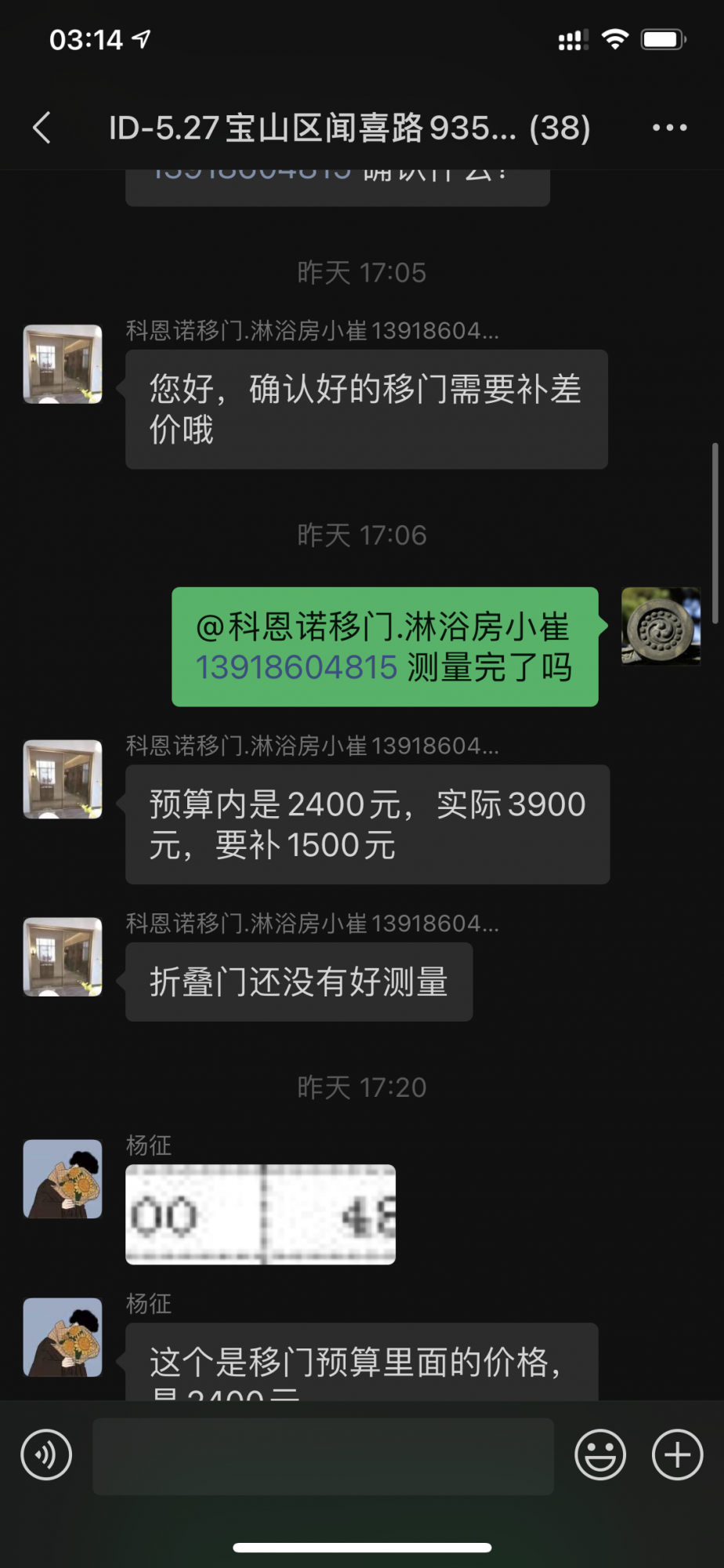
Task: Open avatar beside the 预算内是2400元 message
Action: click(x=63, y=779)
